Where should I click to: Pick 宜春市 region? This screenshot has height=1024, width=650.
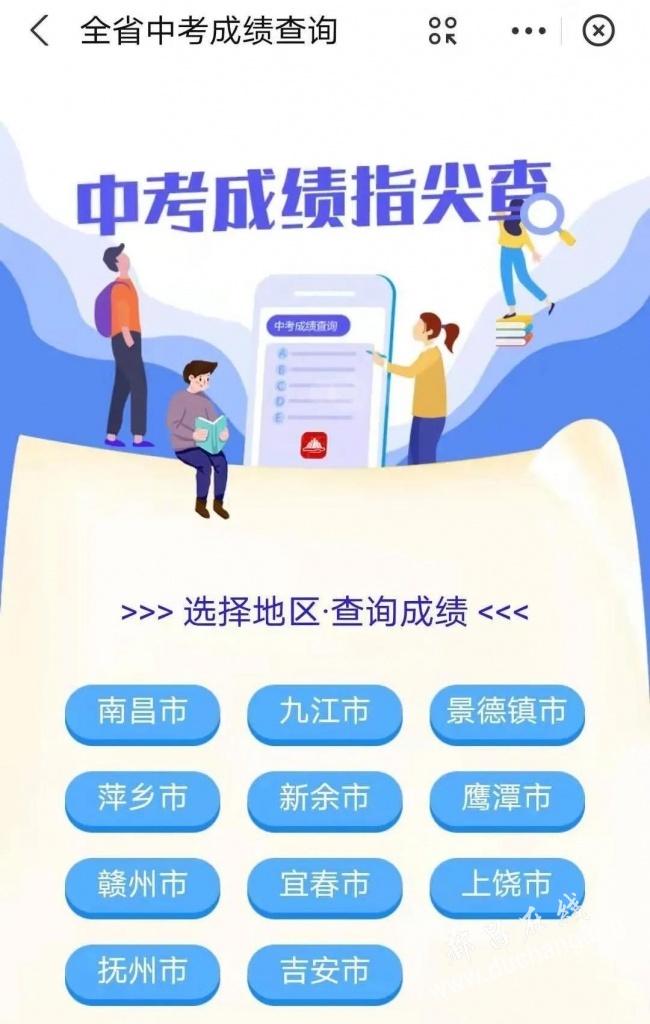tap(324, 885)
